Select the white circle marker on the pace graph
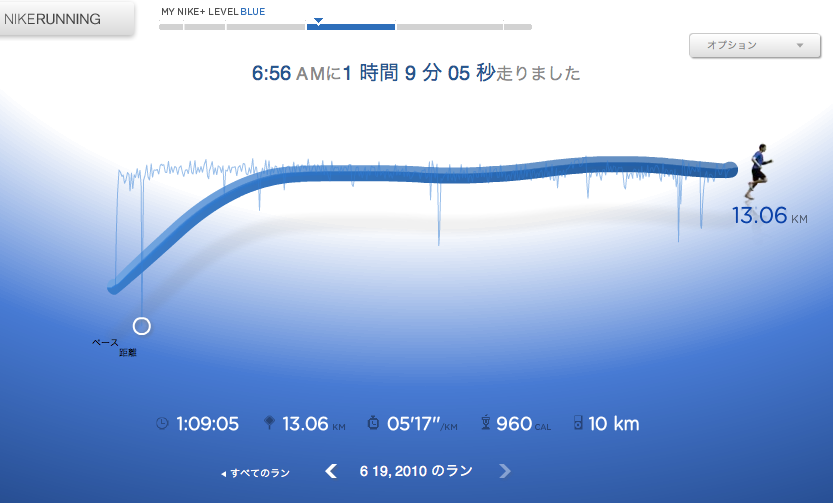Viewport: 833px width, 503px height. point(142,326)
